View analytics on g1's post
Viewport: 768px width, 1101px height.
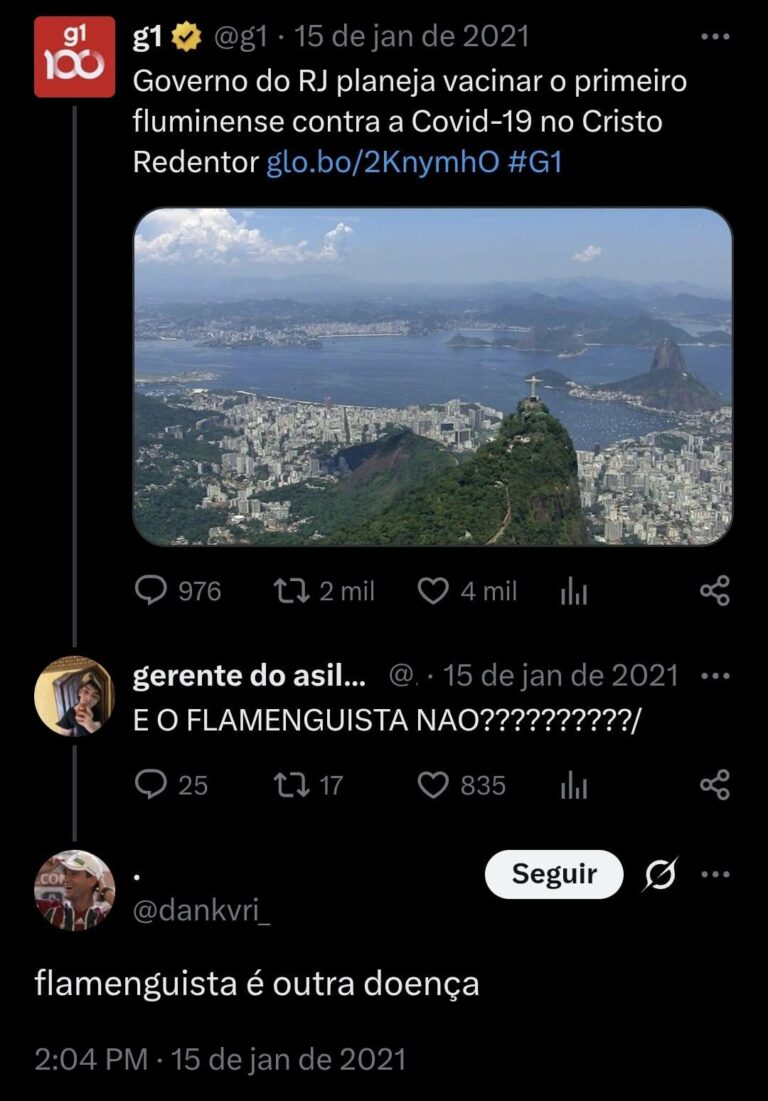[574, 592]
